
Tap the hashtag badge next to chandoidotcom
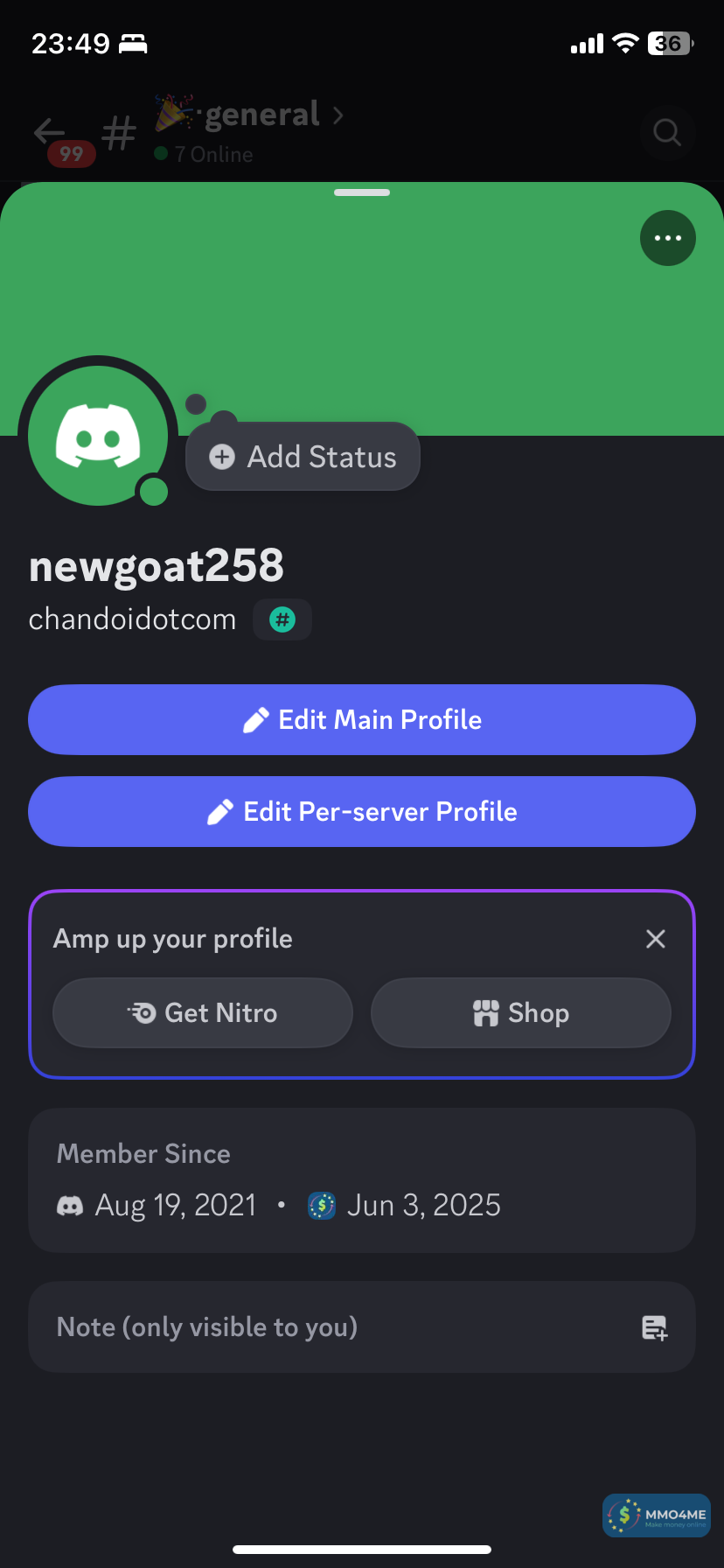282,619
